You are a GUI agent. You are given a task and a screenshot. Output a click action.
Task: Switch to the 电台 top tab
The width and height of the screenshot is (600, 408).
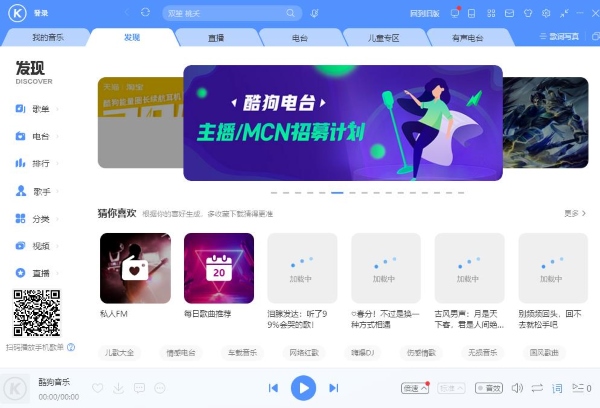(x=300, y=37)
